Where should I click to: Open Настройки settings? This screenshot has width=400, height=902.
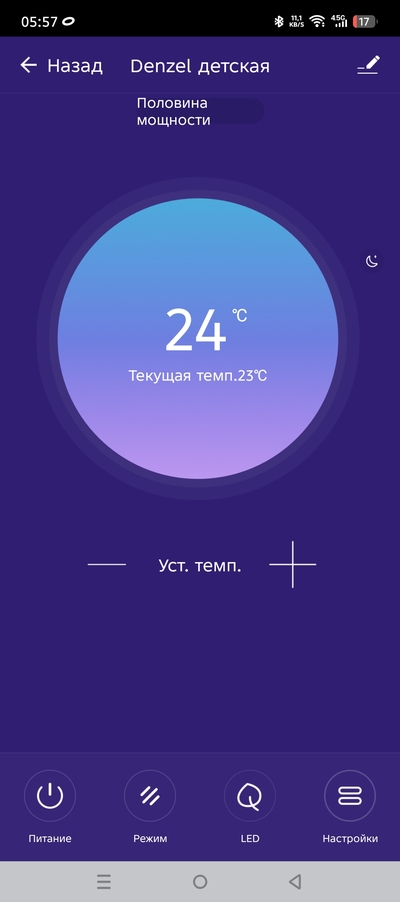pos(350,796)
